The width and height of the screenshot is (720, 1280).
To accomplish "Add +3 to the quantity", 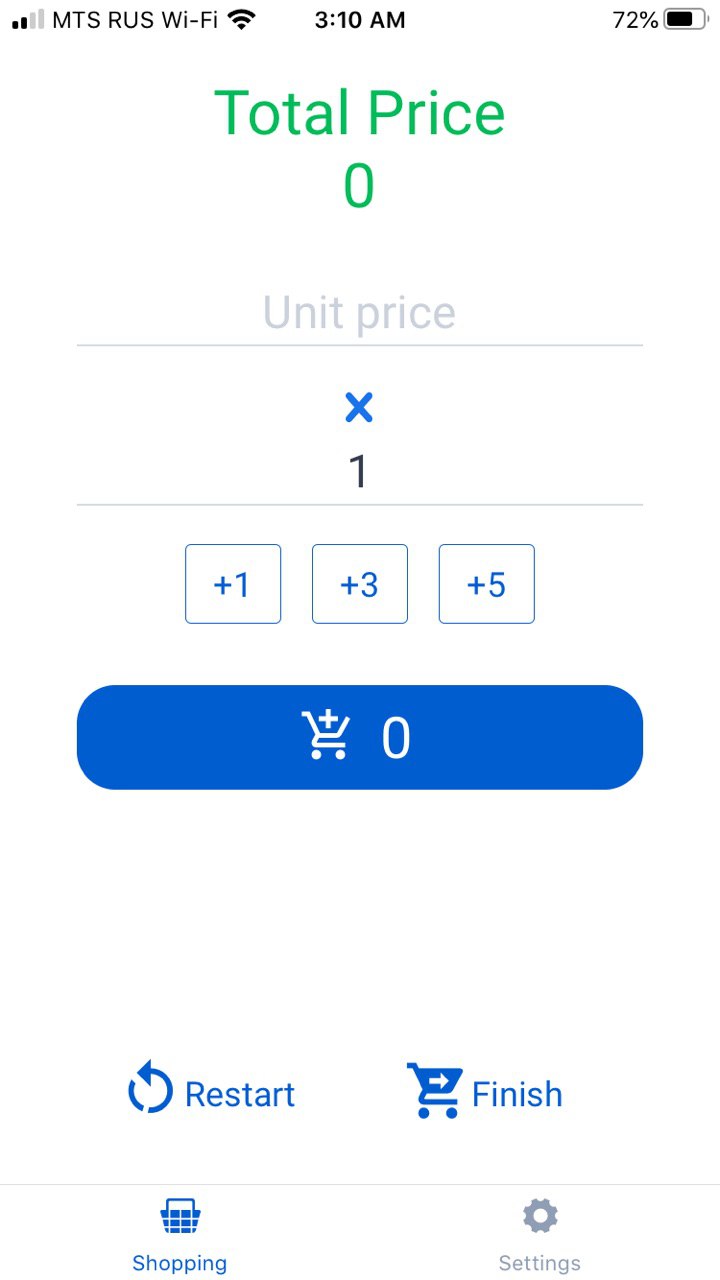I will [359, 584].
